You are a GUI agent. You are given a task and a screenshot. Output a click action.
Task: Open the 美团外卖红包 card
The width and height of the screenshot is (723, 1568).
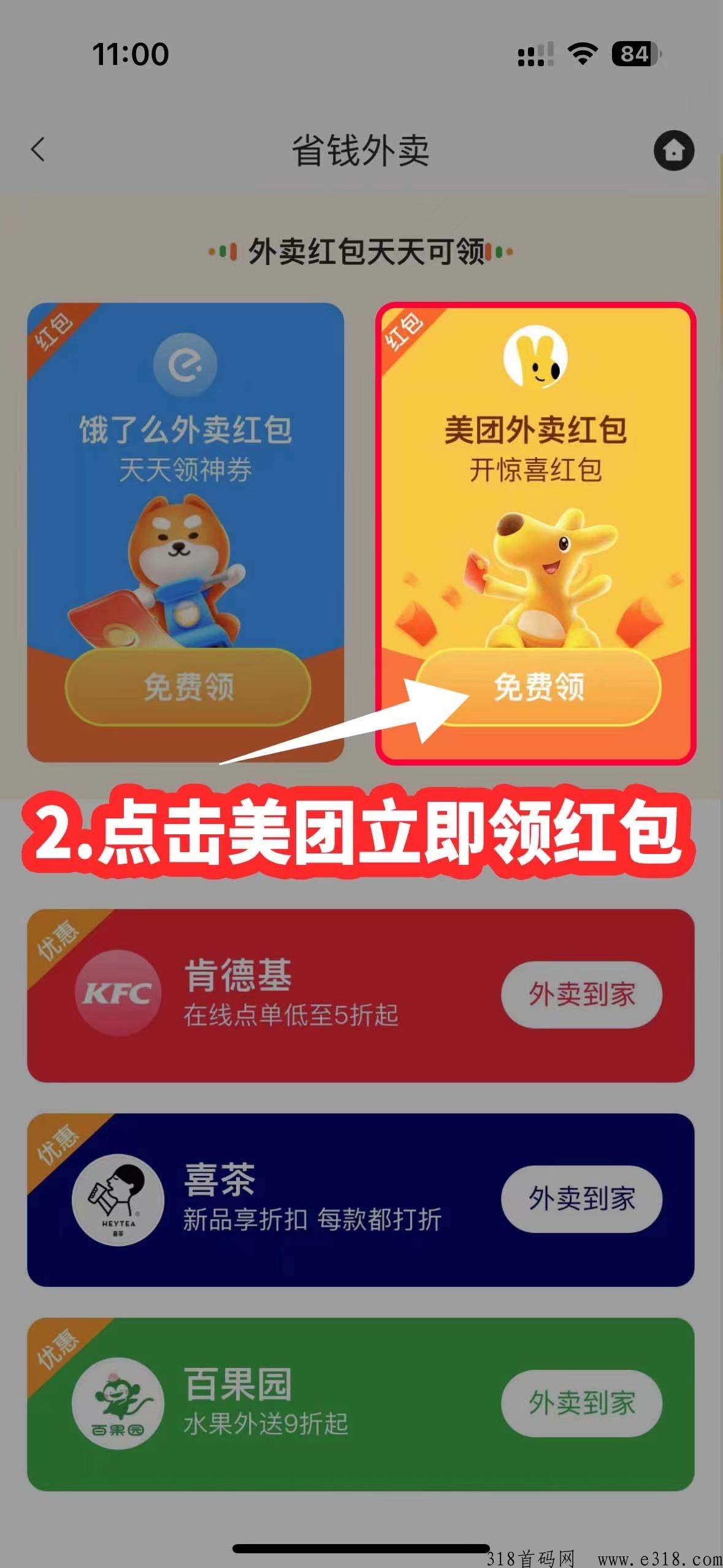(x=535, y=532)
